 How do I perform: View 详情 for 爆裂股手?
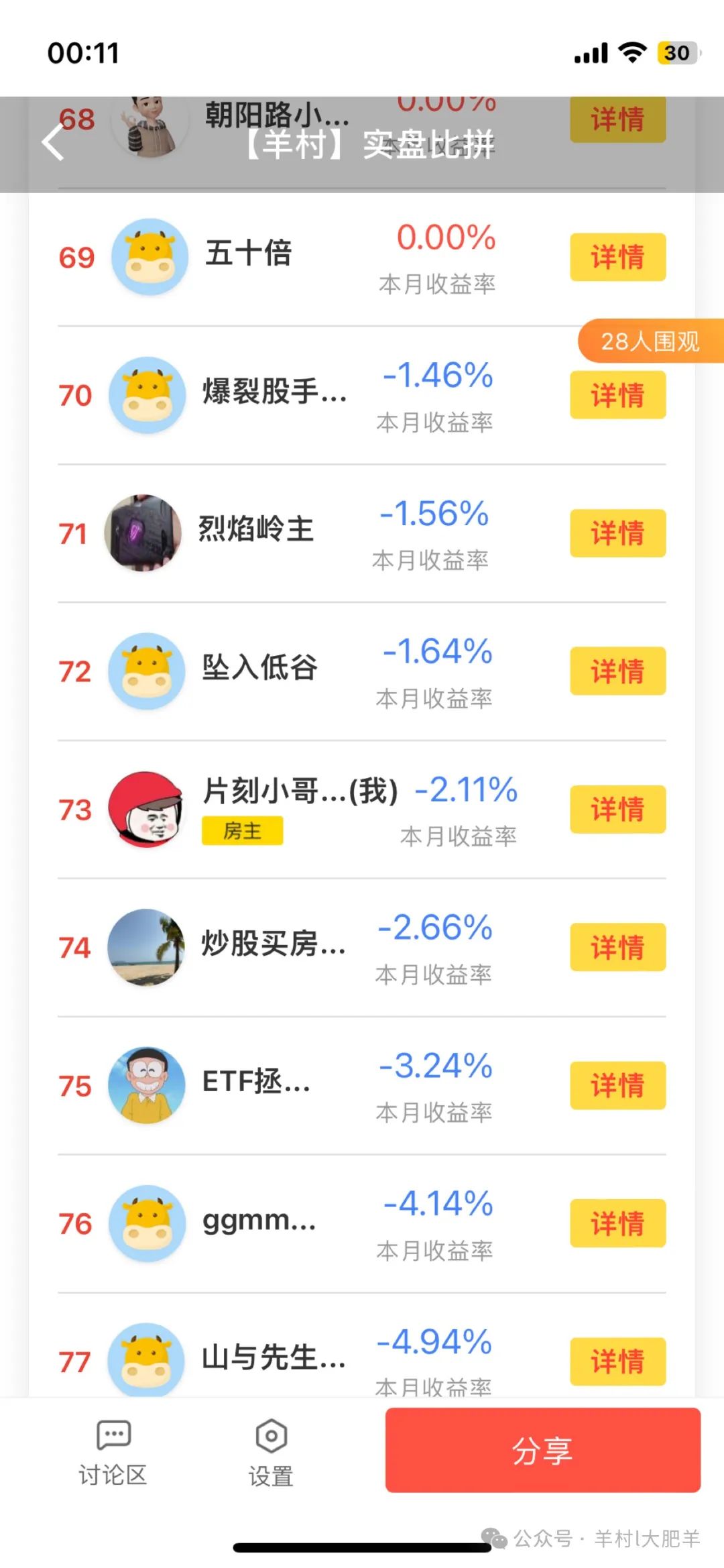pyautogui.click(x=617, y=395)
